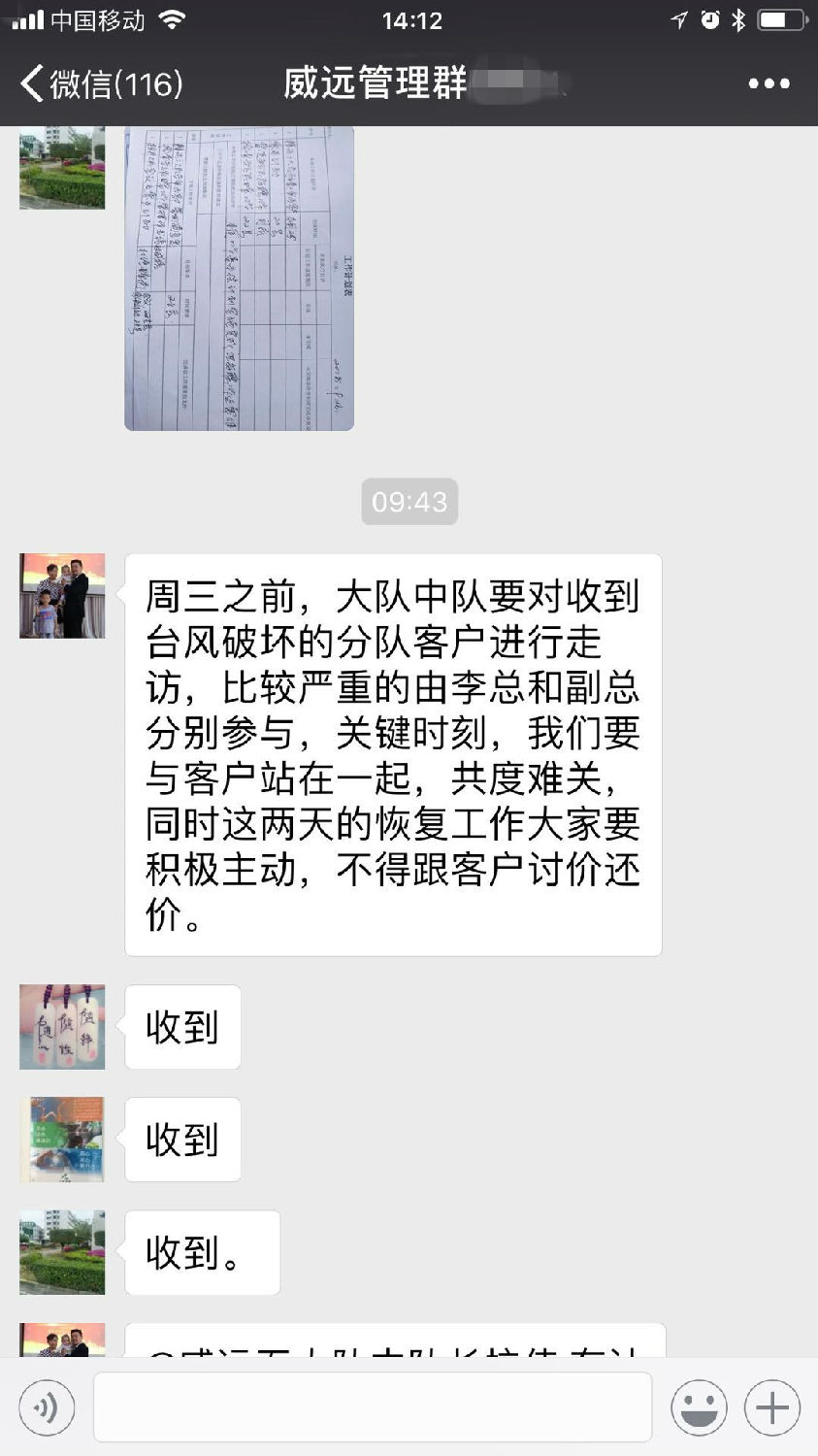Open the emoji sticker panel
Screen dimensions: 818x1456
(699, 1406)
